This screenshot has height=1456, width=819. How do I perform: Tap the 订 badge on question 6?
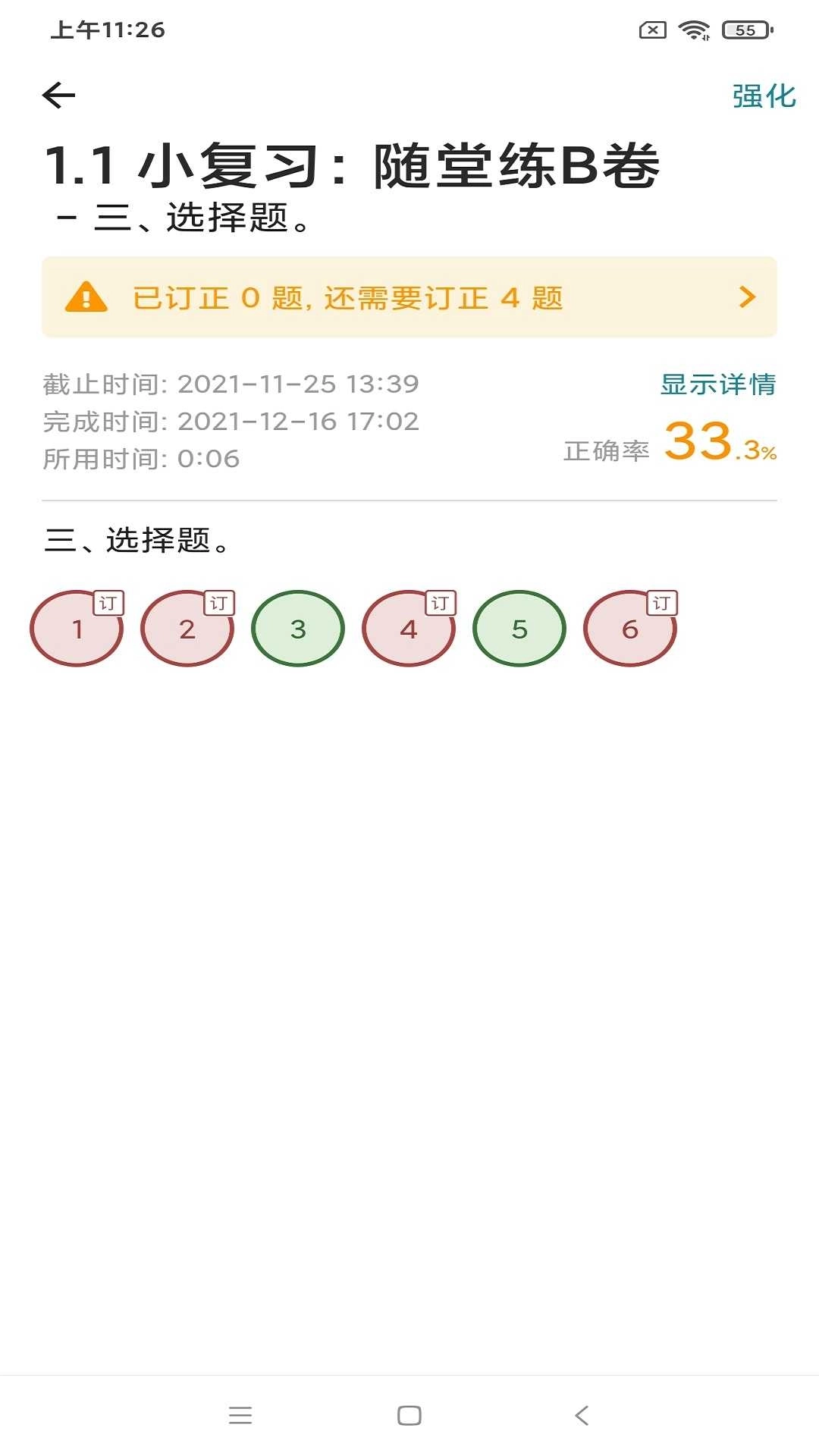661,603
